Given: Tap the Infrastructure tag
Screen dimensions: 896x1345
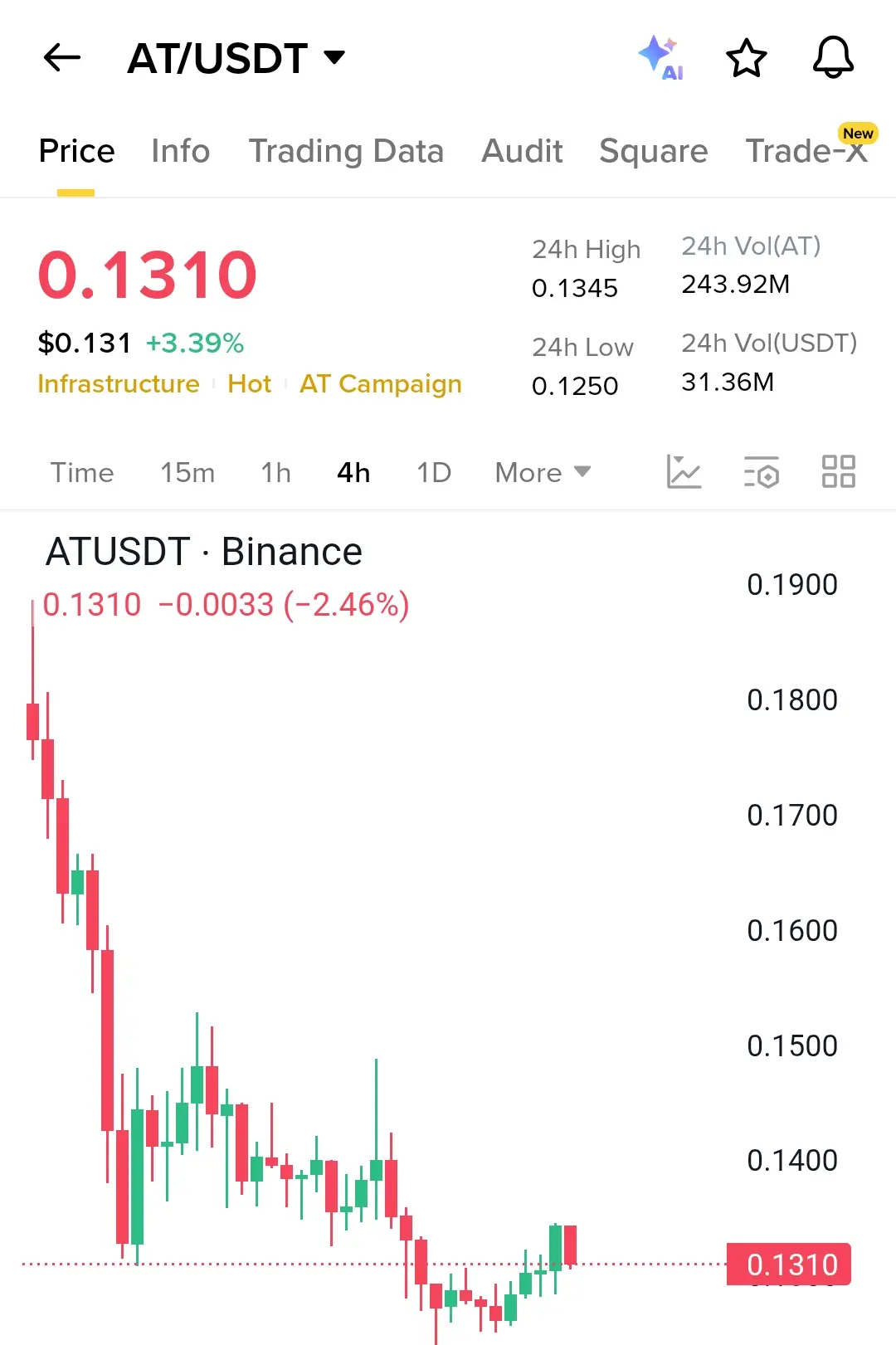Looking at the screenshot, I should coord(119,383).
